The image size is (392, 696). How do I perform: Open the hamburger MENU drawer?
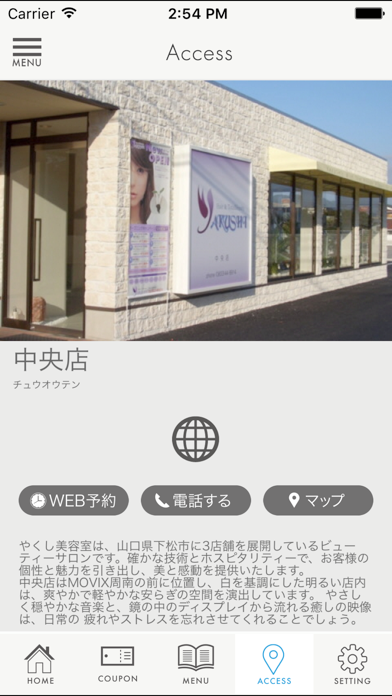point(27,52)
